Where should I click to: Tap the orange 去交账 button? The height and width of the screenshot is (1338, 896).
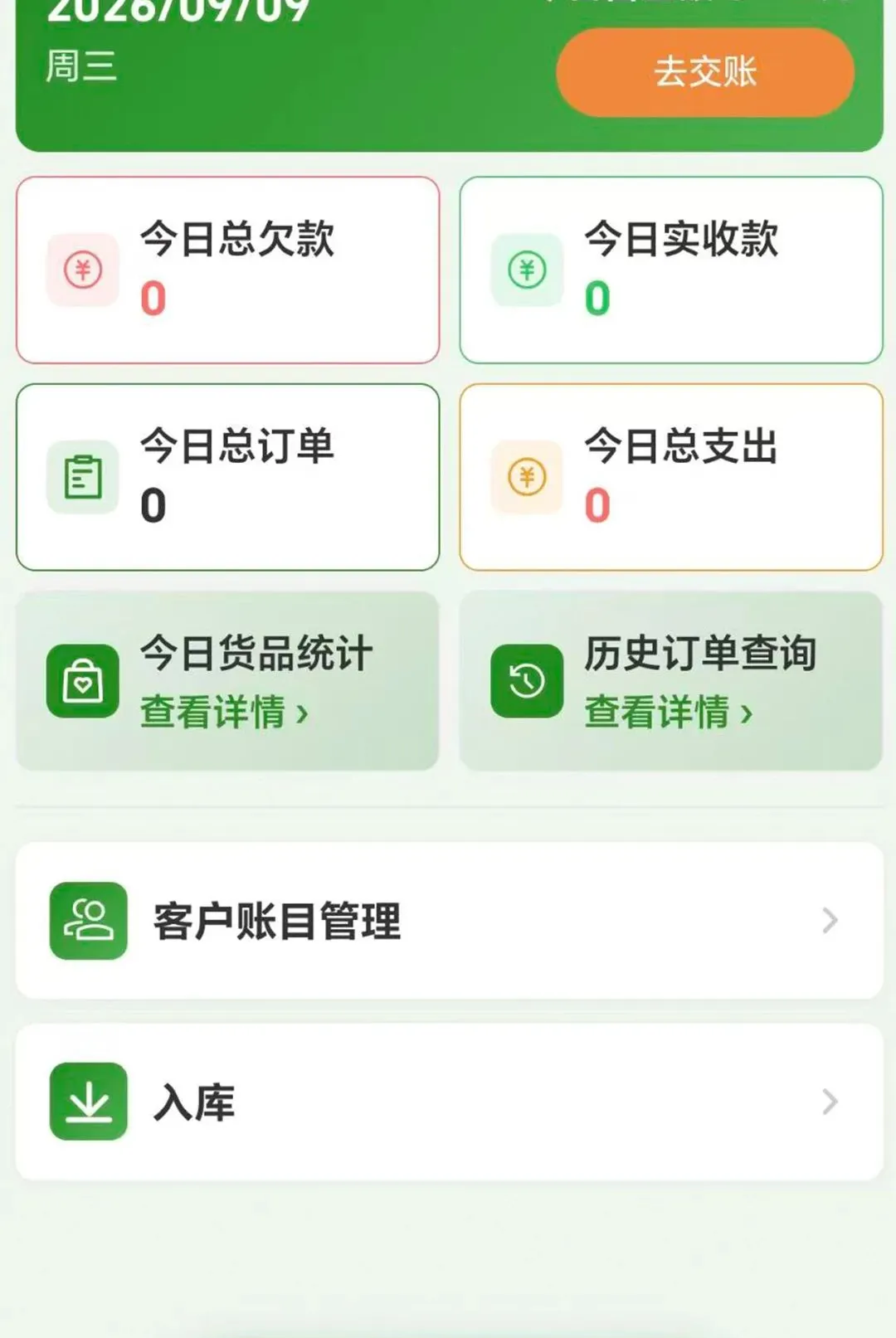click(705, 72)
